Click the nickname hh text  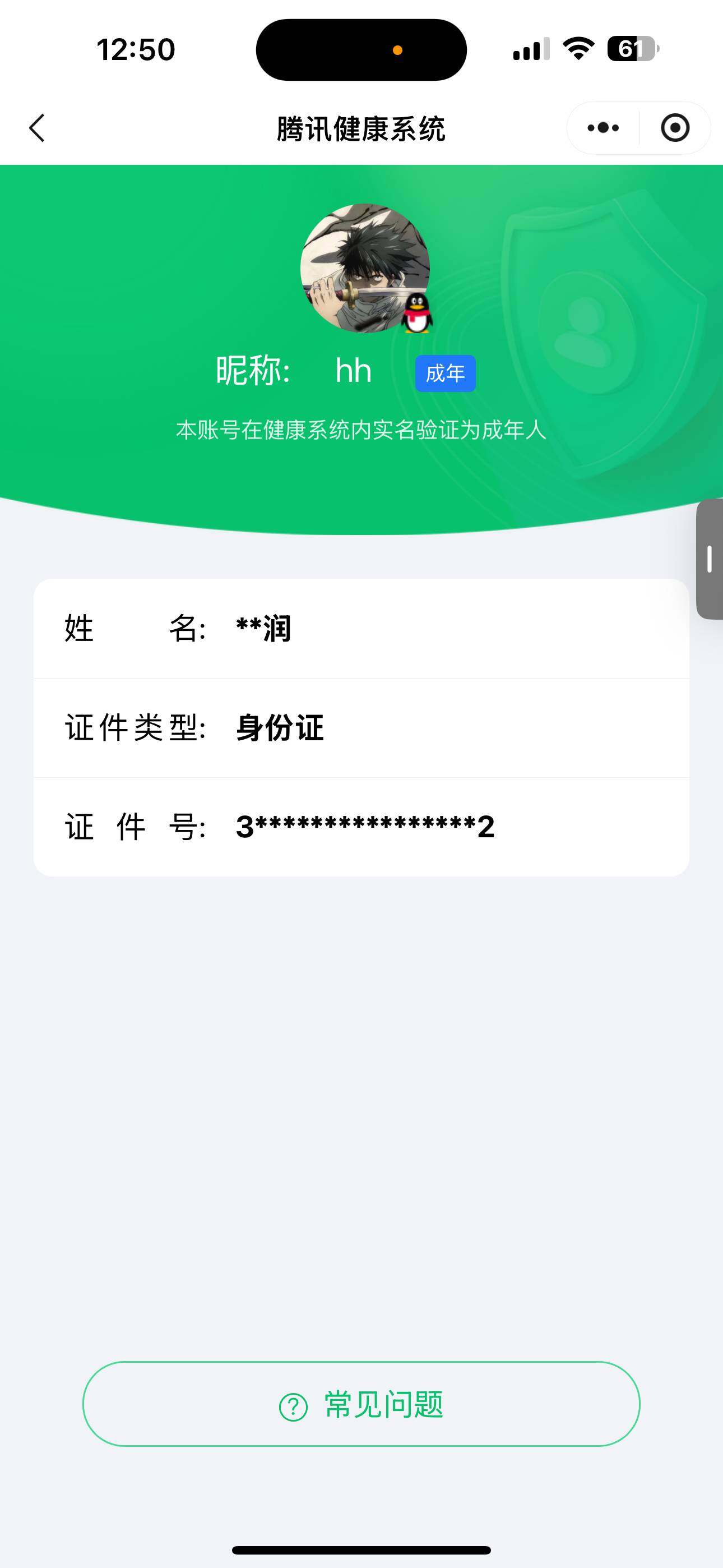(x=354, y=371)
